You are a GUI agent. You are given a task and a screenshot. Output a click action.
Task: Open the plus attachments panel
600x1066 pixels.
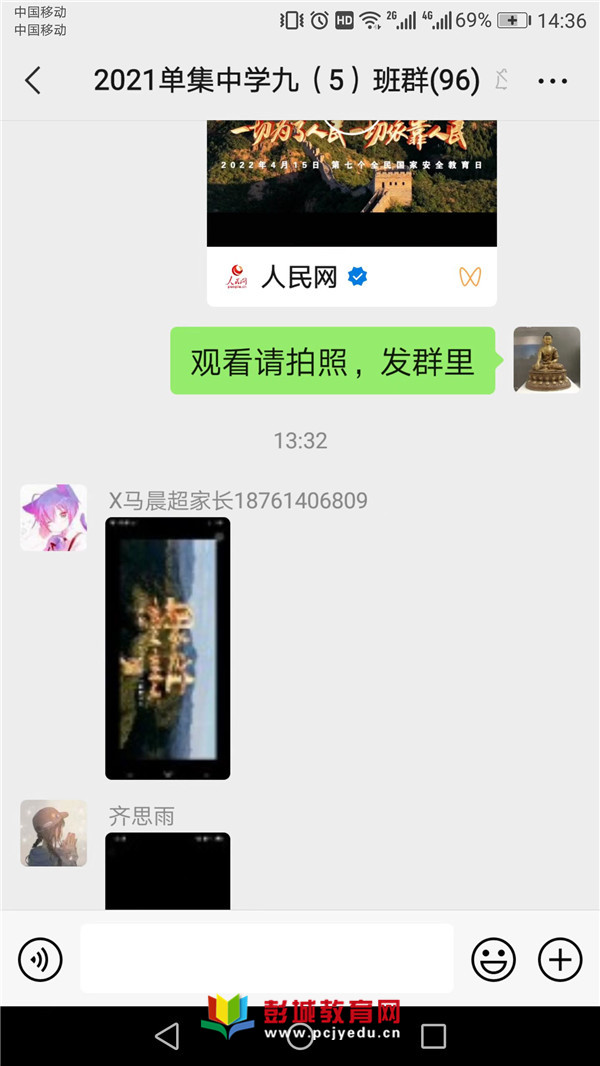coord(560,960)
